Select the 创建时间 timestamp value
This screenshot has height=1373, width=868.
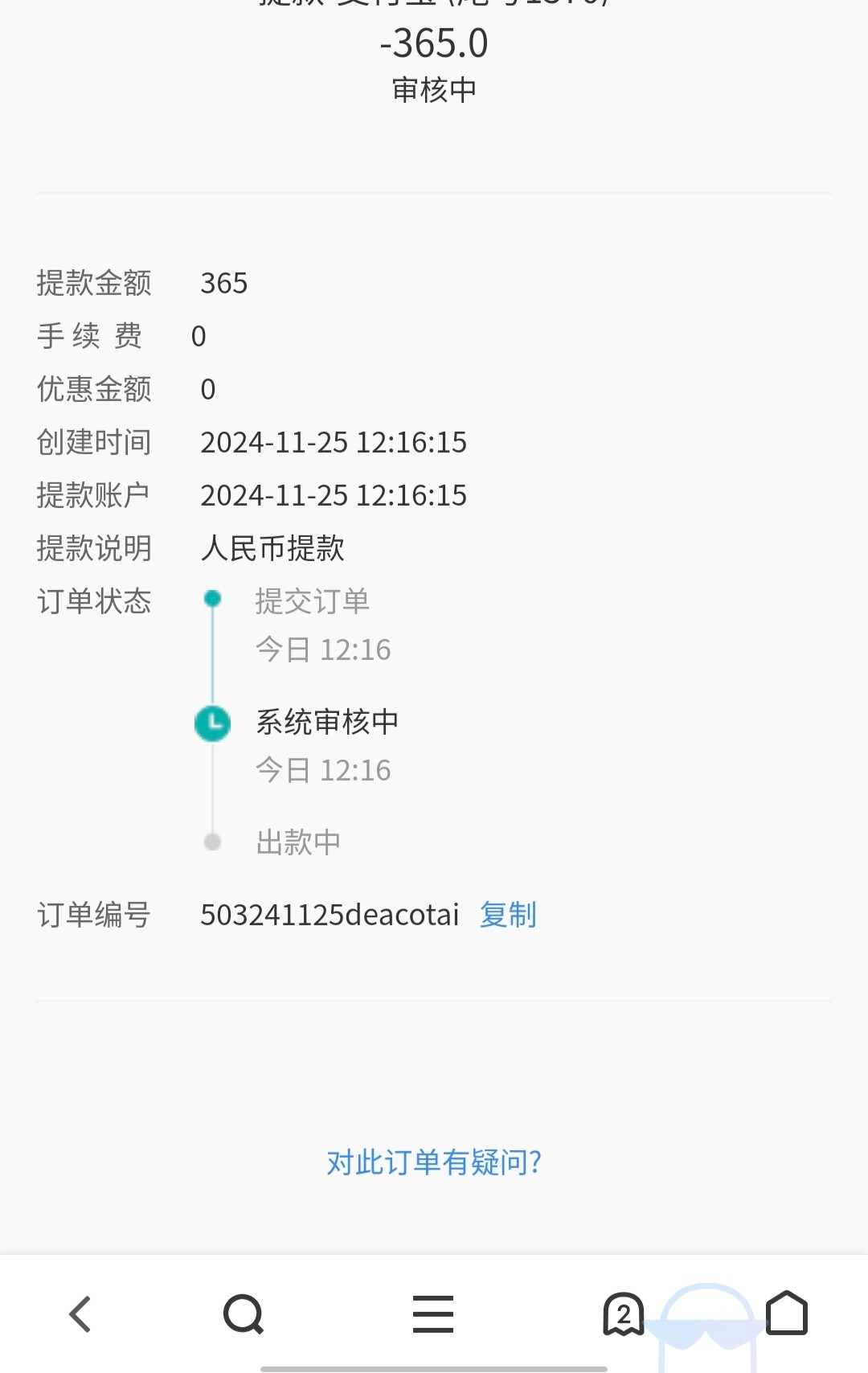(335, 442)
